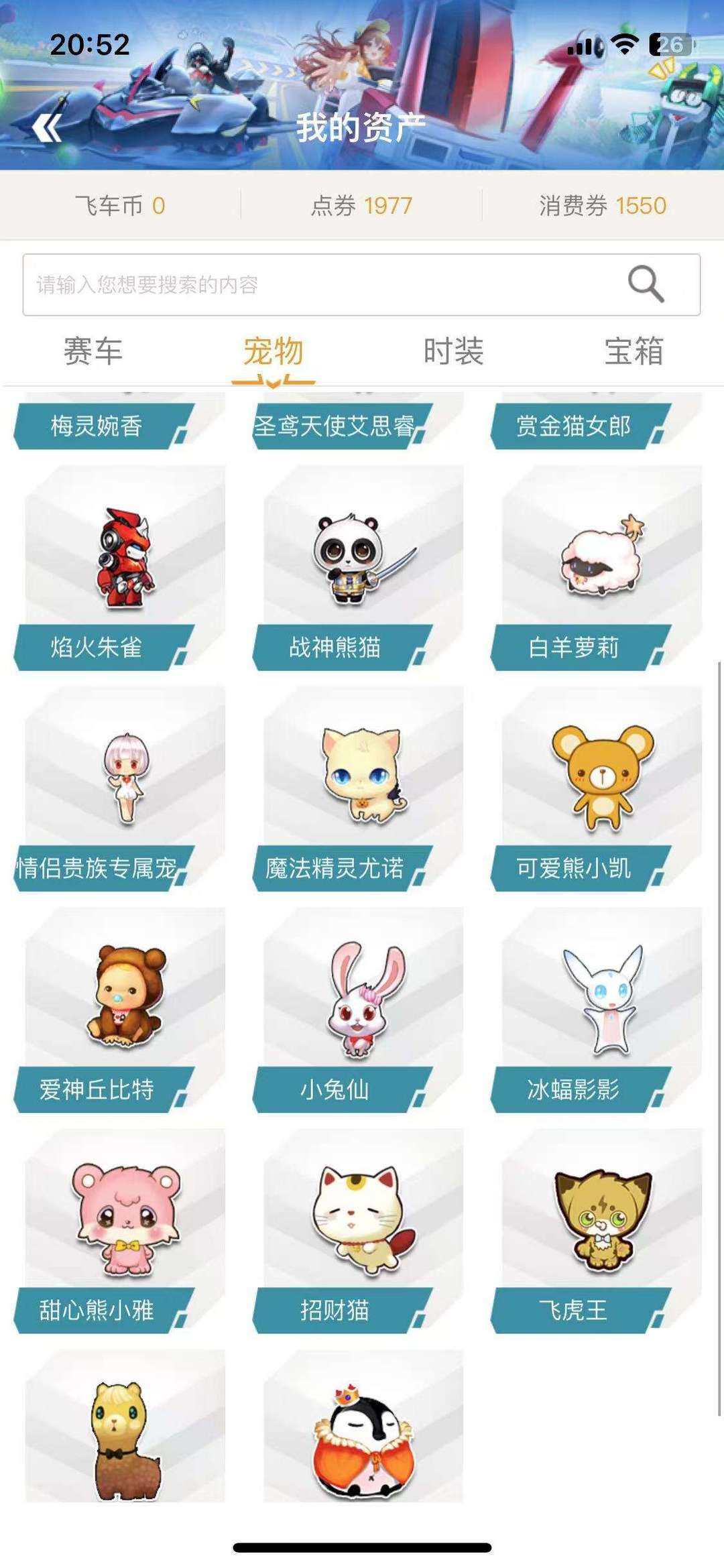724x1568 pixels.
Task: Open the 焰火朱雀 pet card
Action: [120, 568]
